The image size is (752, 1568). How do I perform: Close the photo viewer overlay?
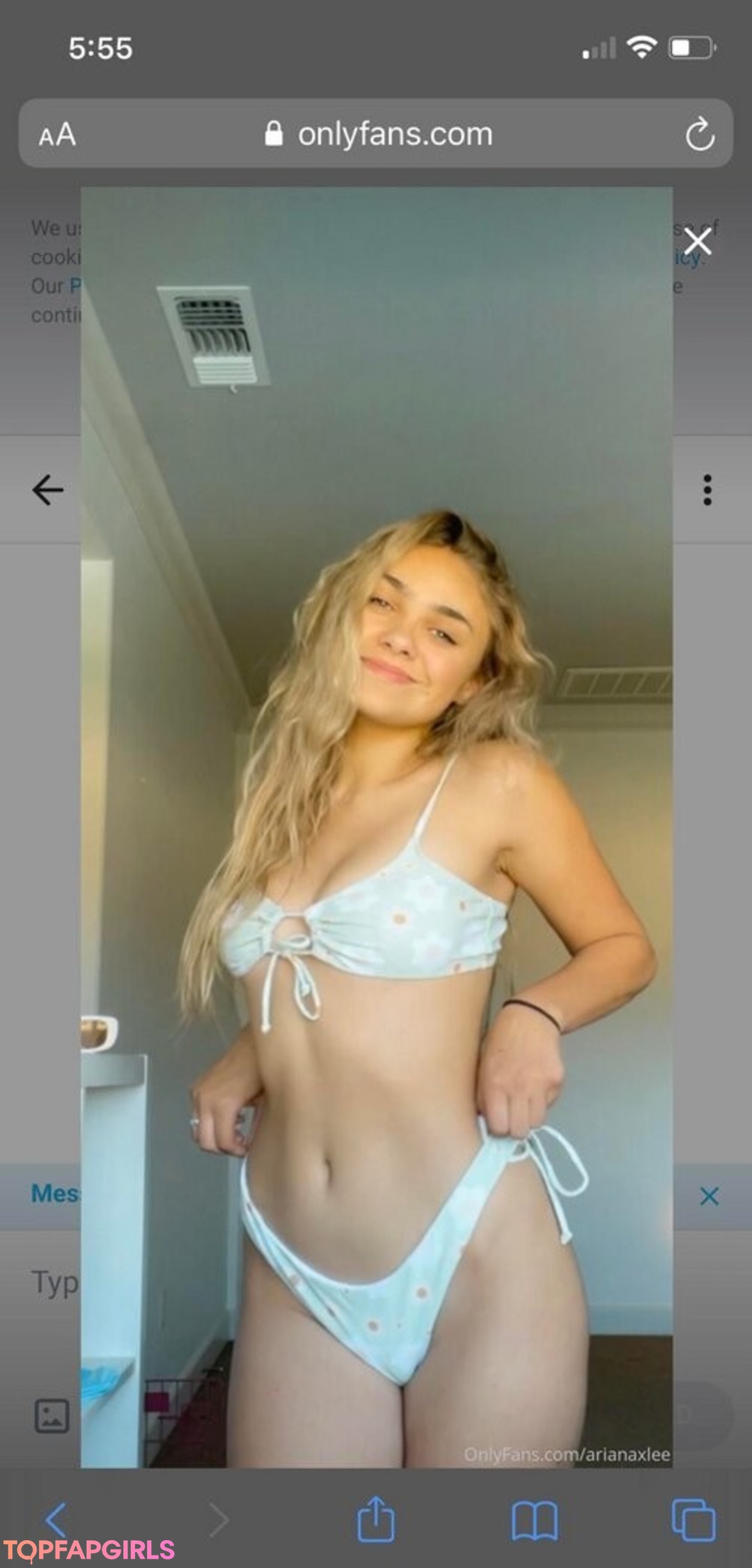(697, 242)
